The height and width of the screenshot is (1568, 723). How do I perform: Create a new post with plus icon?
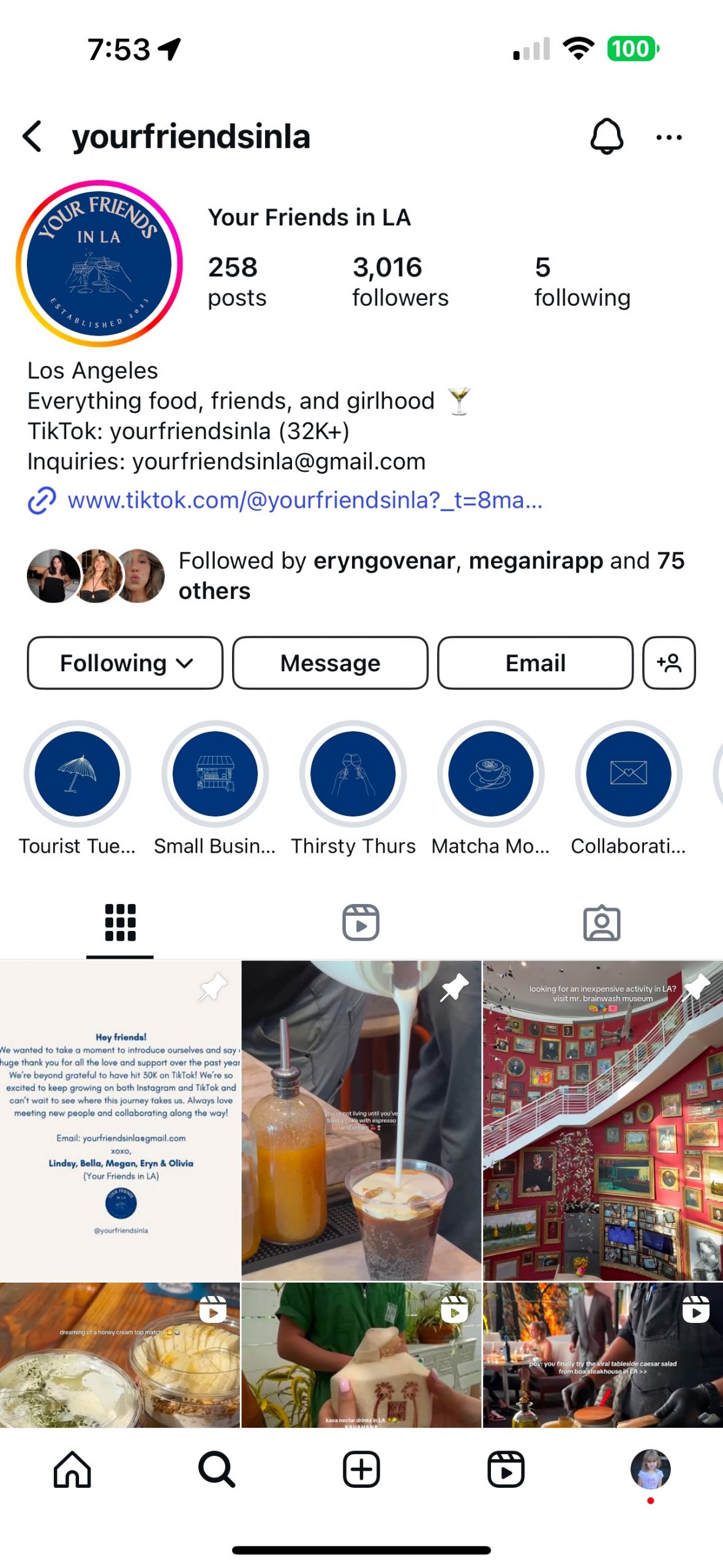pos(361,1469)
